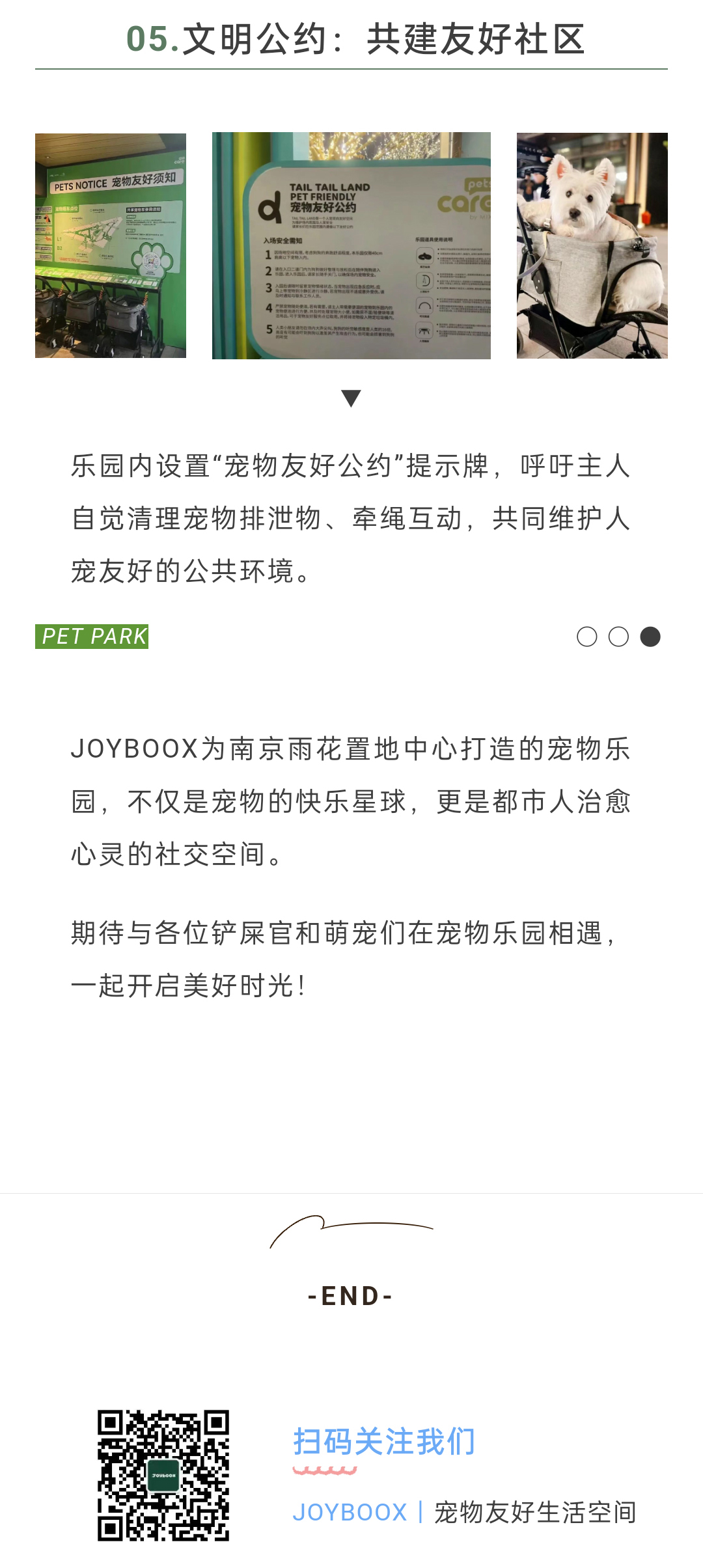View the TAIL TAIL LAND pet-friendly rules photo
703x1568 pixels.
point(351,245)
